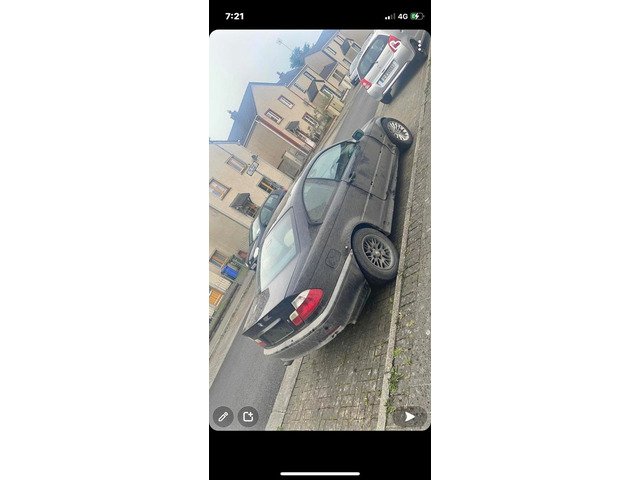Tap the add-to-story export icon
The width and height of the screenshot is (640, 480).
click(x=248, y=416)
